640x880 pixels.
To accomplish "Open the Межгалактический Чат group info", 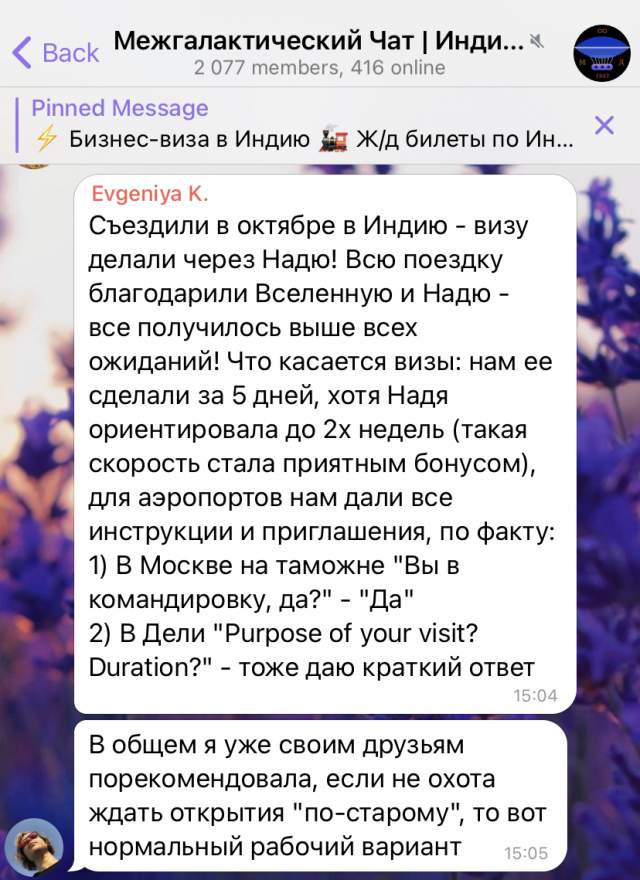I will (320, 52).
